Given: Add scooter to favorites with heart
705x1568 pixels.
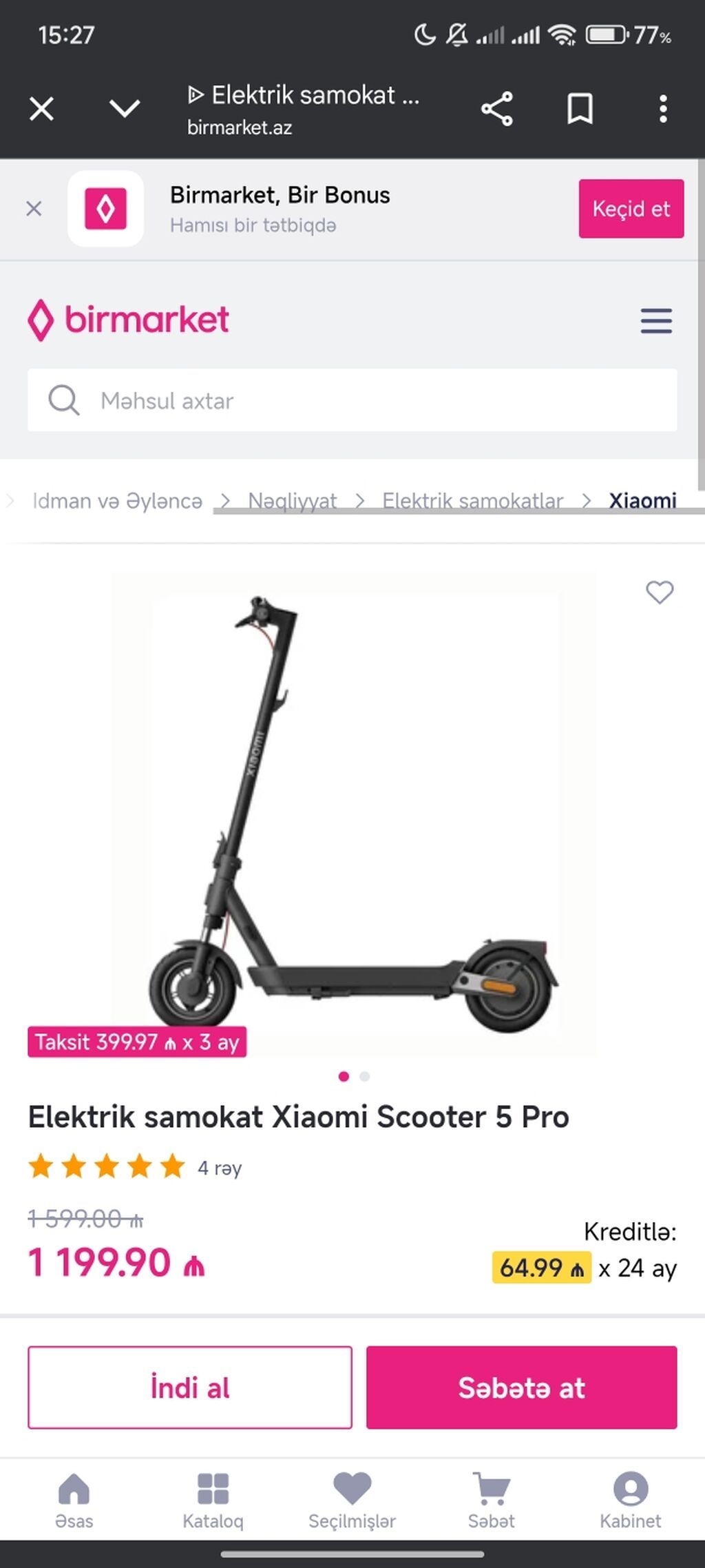Looking at the screenshot, I should click(659, 592).
